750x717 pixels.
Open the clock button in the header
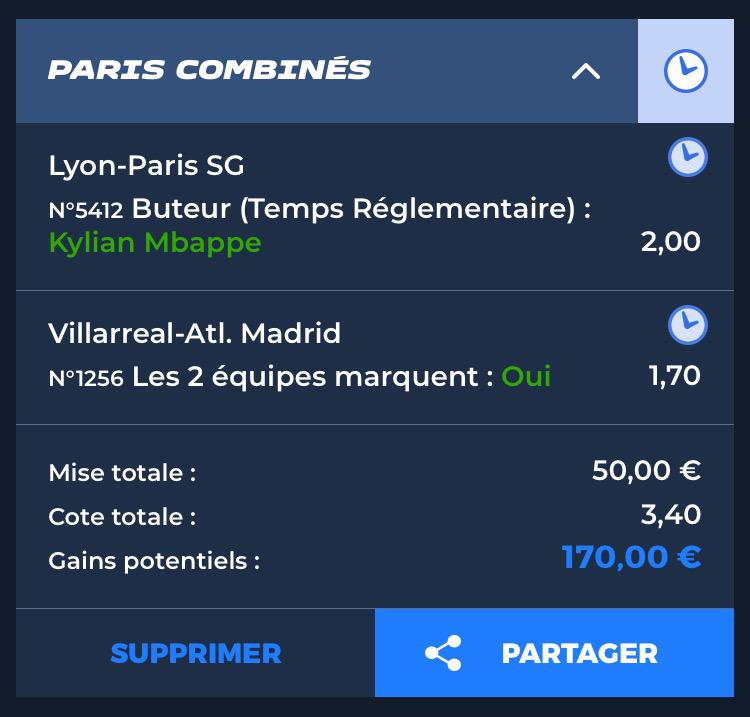(685, 71)
